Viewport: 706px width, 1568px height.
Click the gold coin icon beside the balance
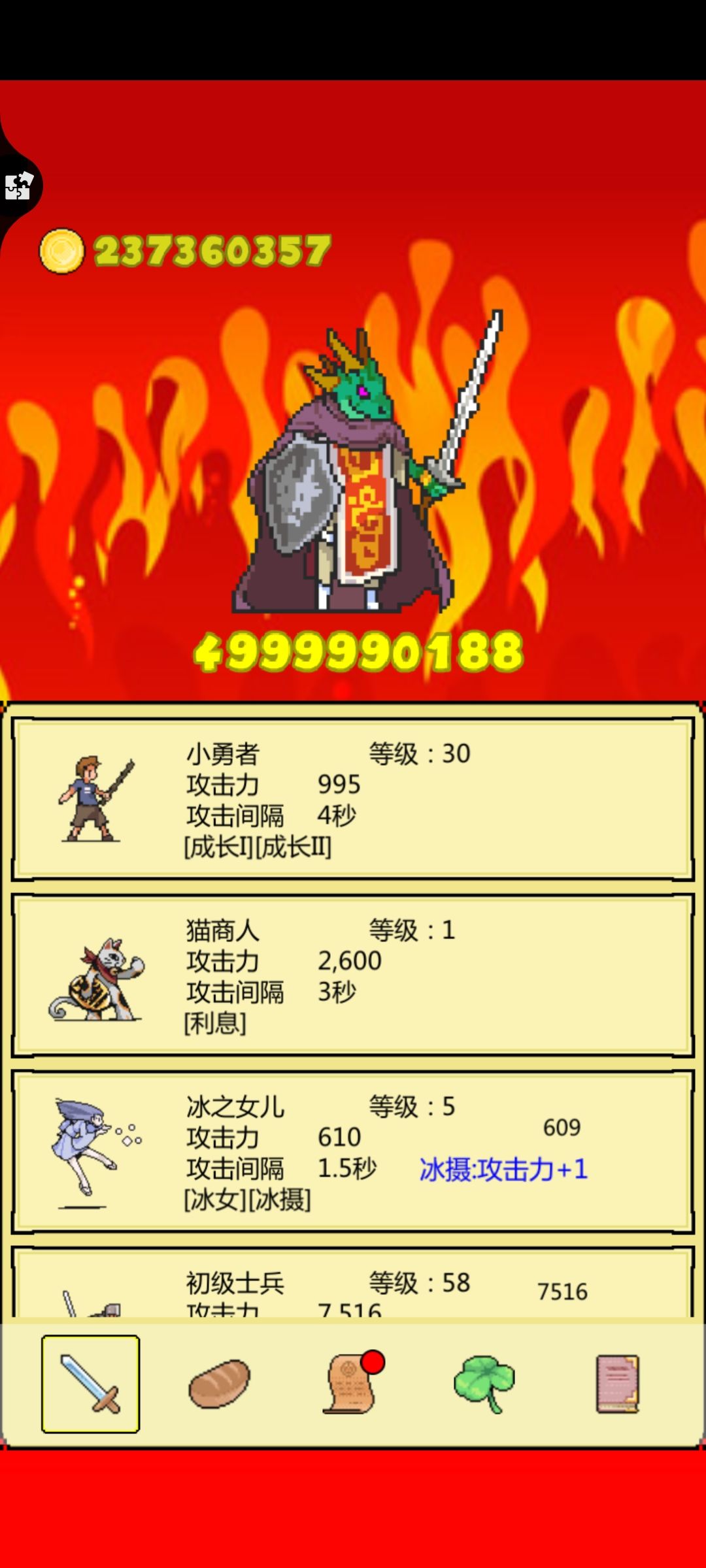click(x=61, y=250)
